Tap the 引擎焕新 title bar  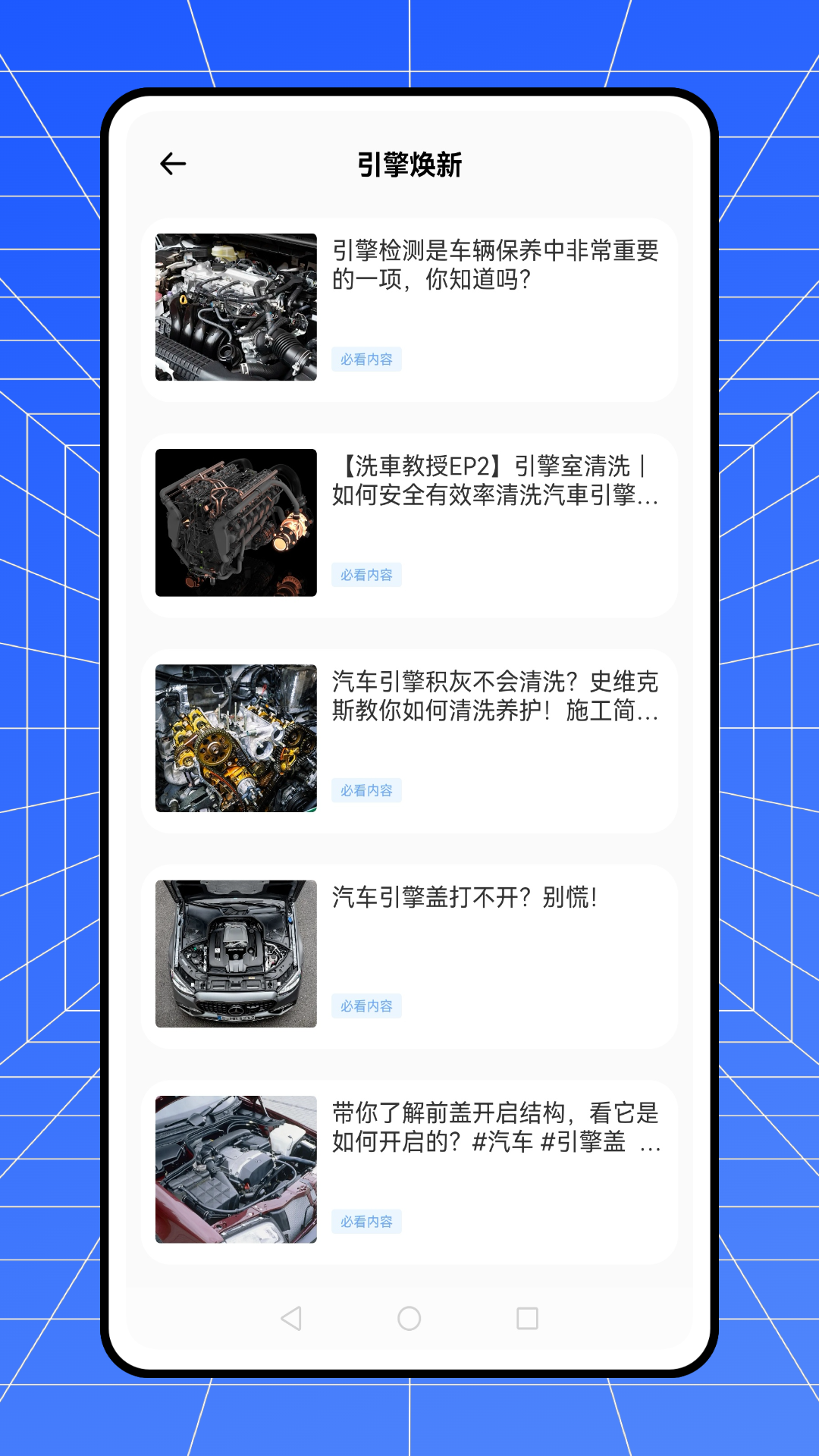(409, 162)
